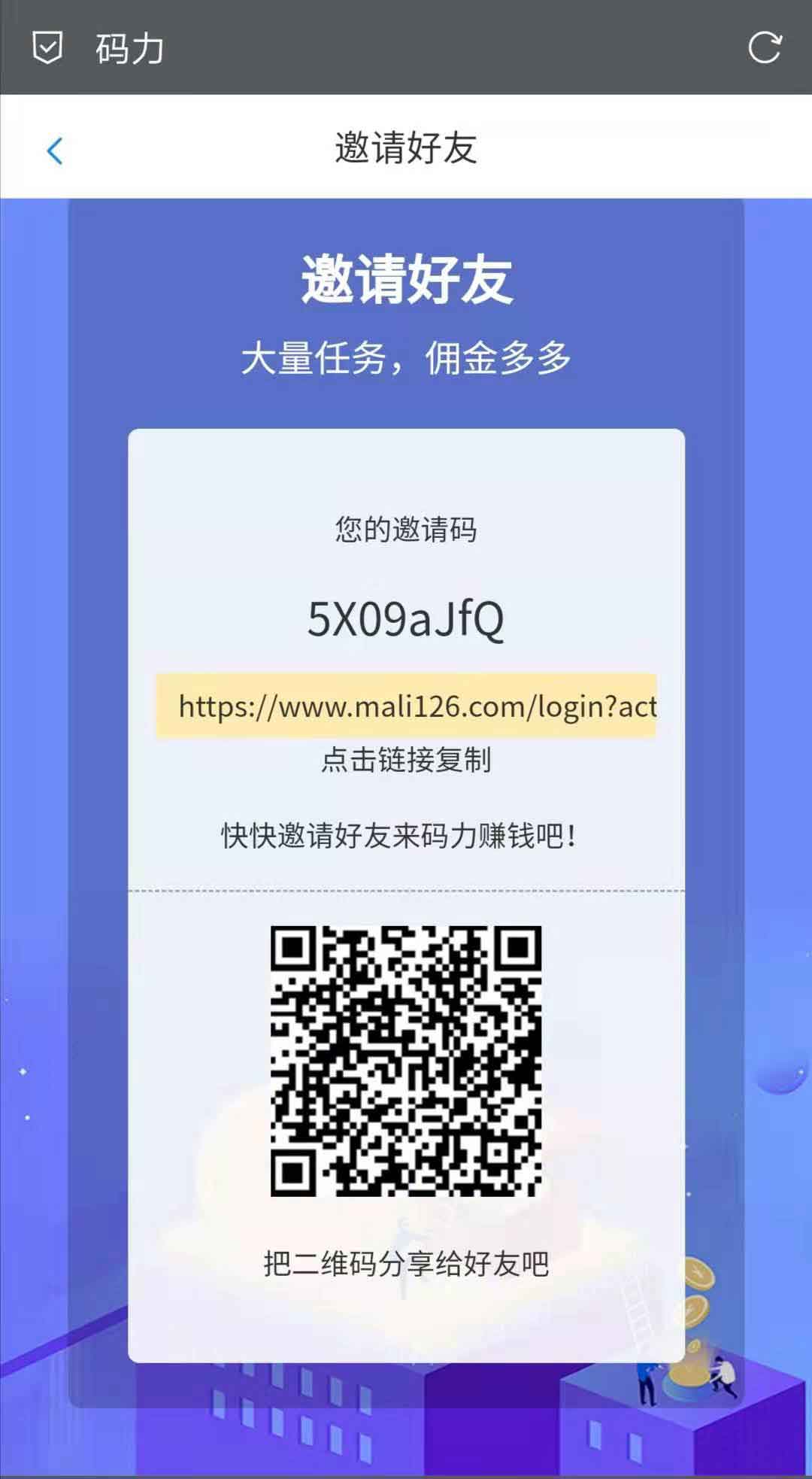
Task: Go back using the blue arrow
Action: pyautogui.click(x=54, y=150)
